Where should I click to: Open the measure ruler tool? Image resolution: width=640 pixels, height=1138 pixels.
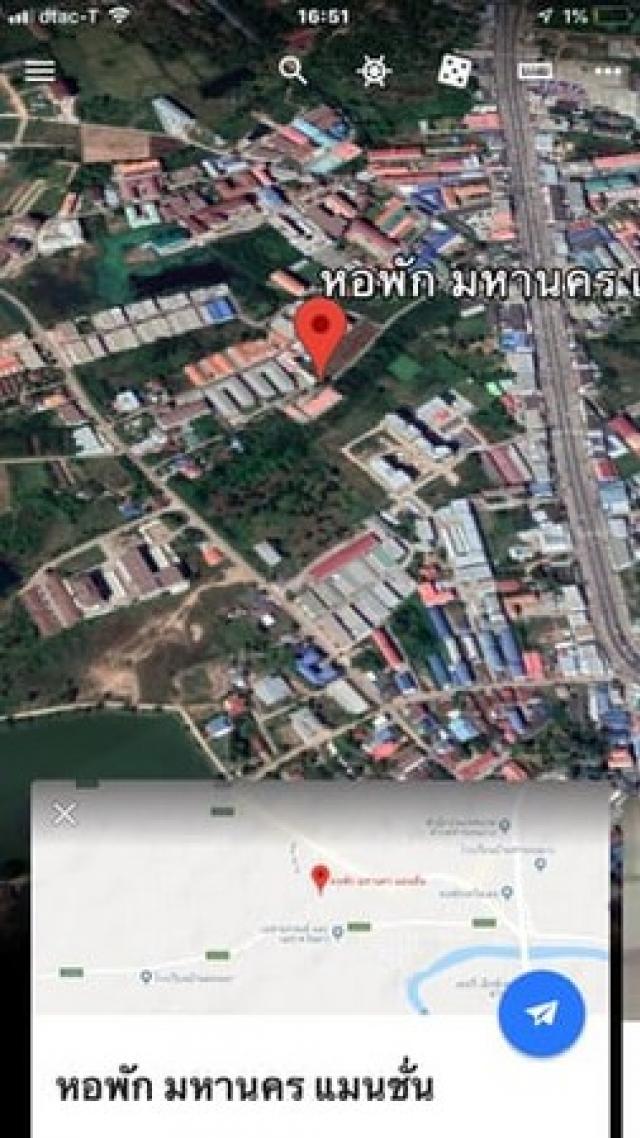(535, 71)
